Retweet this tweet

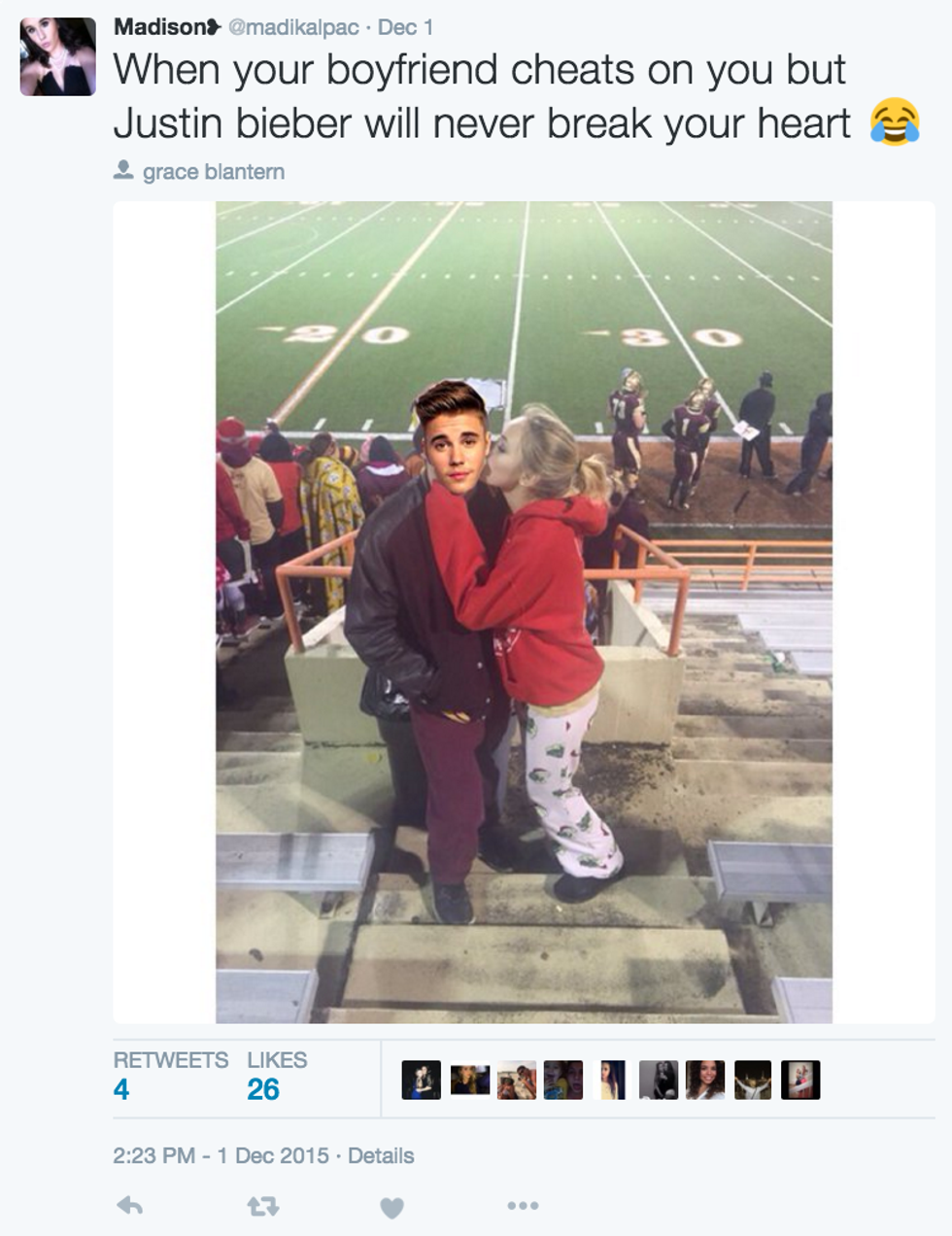[262, 1206]
